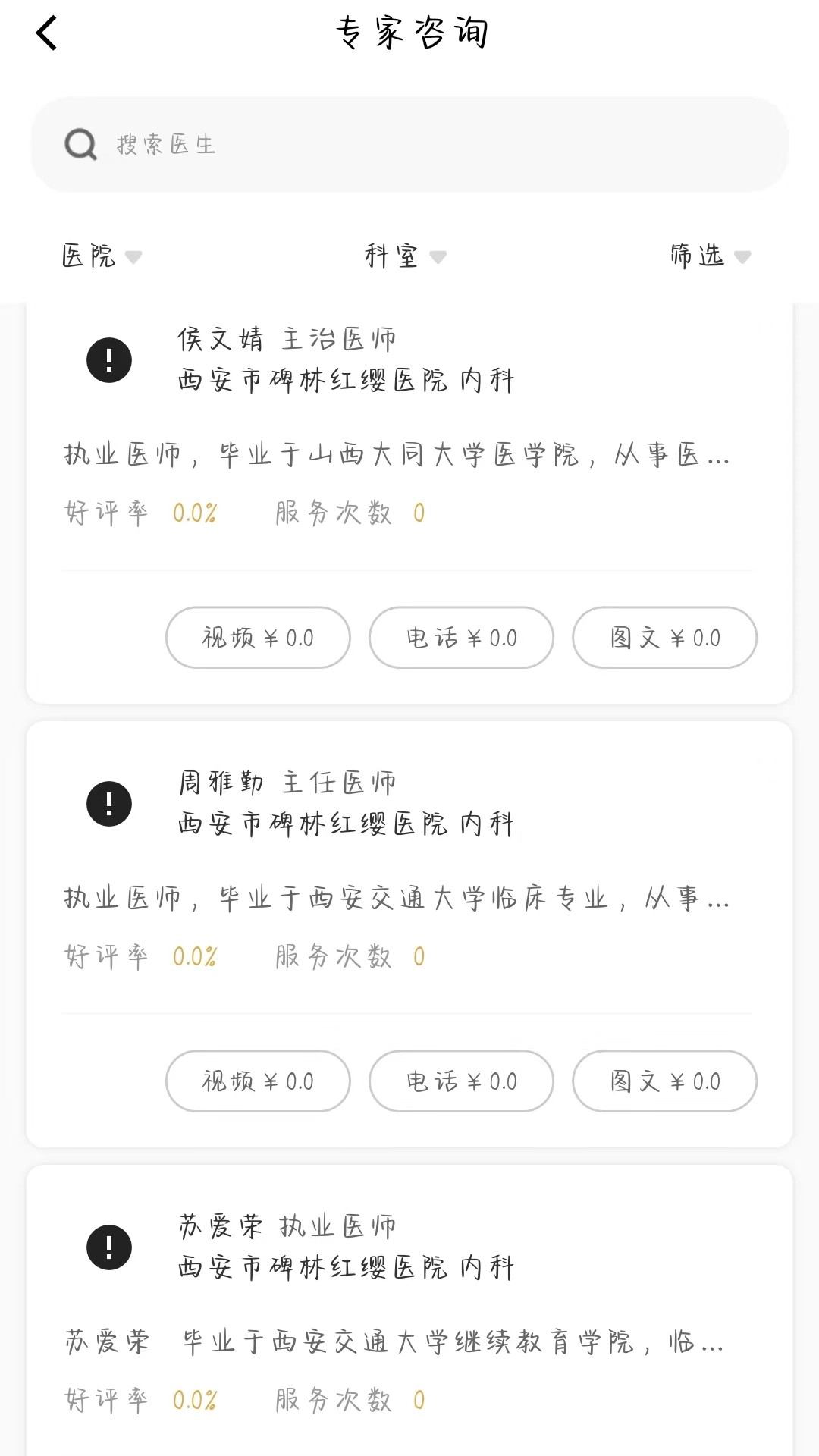Select 电话¥0.0 for doctor 周雅勤
This screenshot has height=1456, width=819.
click(x=460, y=1081)
